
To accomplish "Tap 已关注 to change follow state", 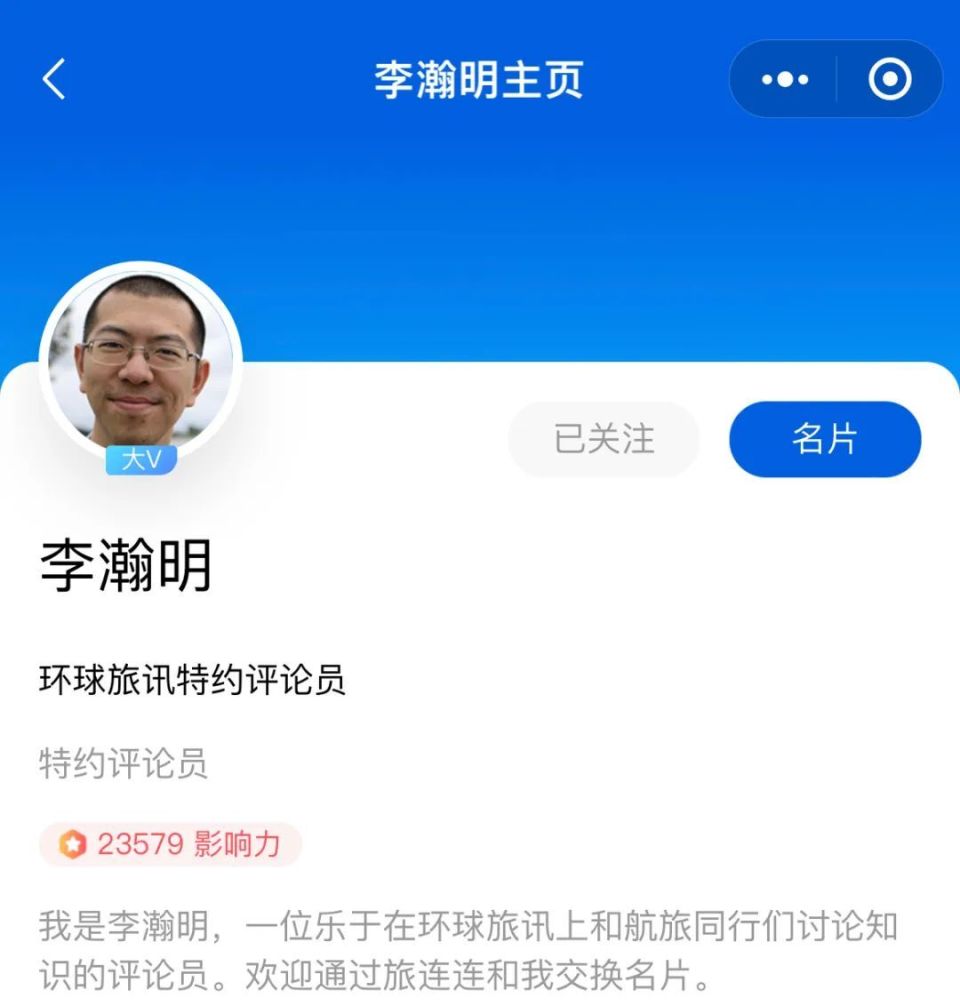I will coord(604,438).
